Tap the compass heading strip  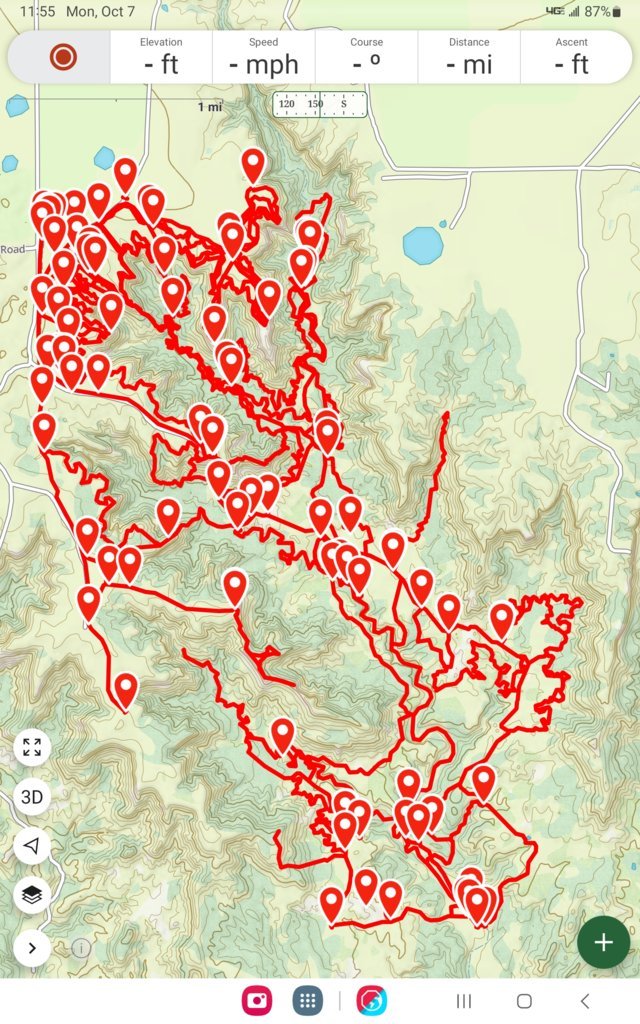320,104
